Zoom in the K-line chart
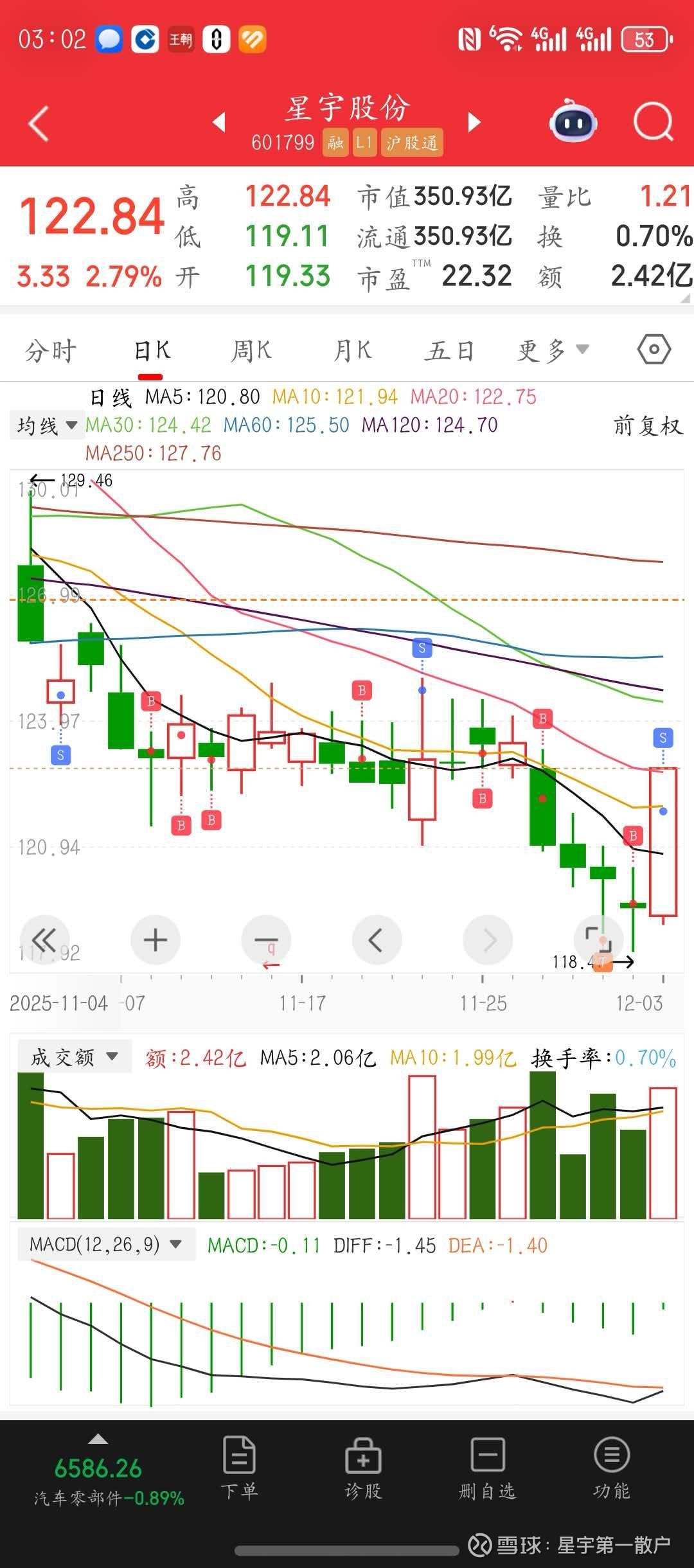 155,940
